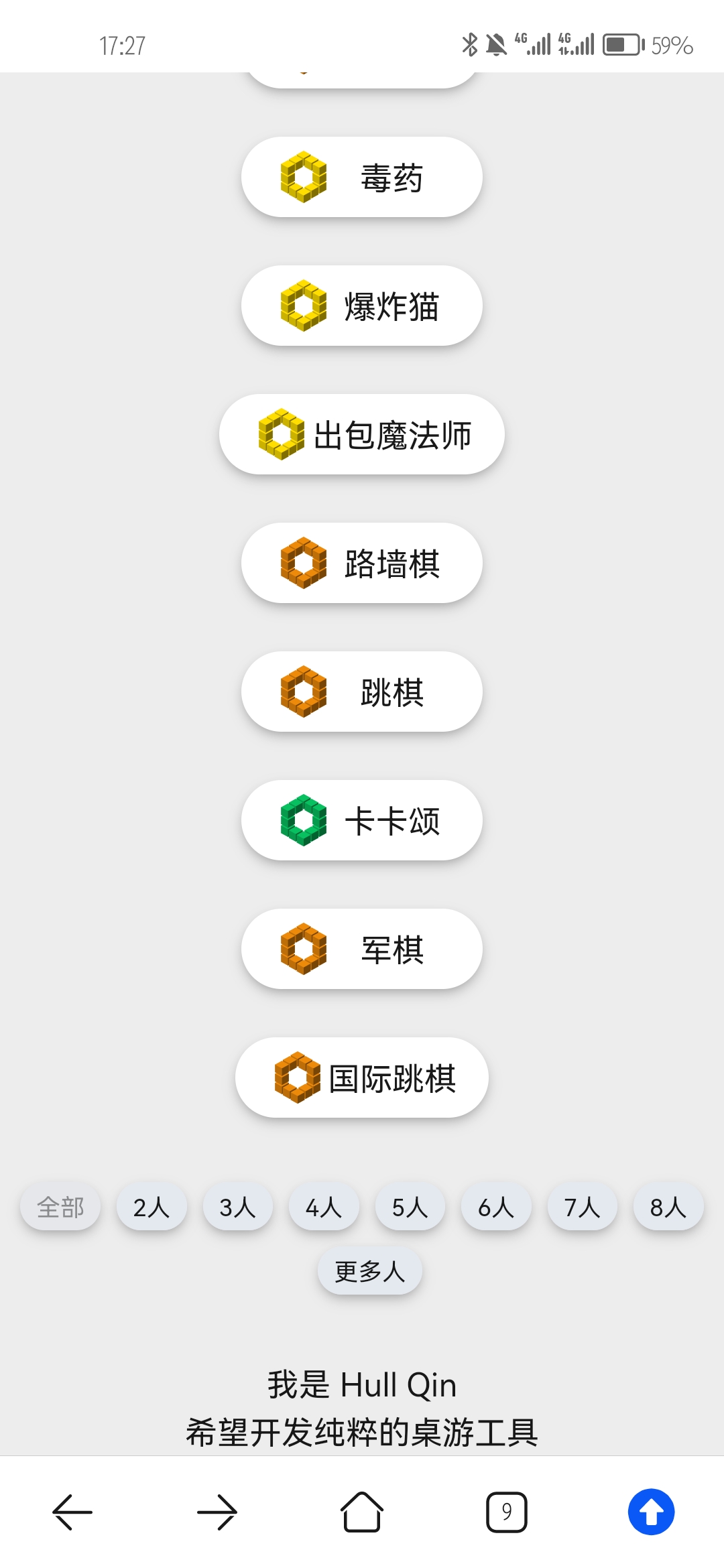The width and height of the screenshot is (724, 1568).
Task: Launch the 爆炸猫 game
Action: (x=362, y=306)
